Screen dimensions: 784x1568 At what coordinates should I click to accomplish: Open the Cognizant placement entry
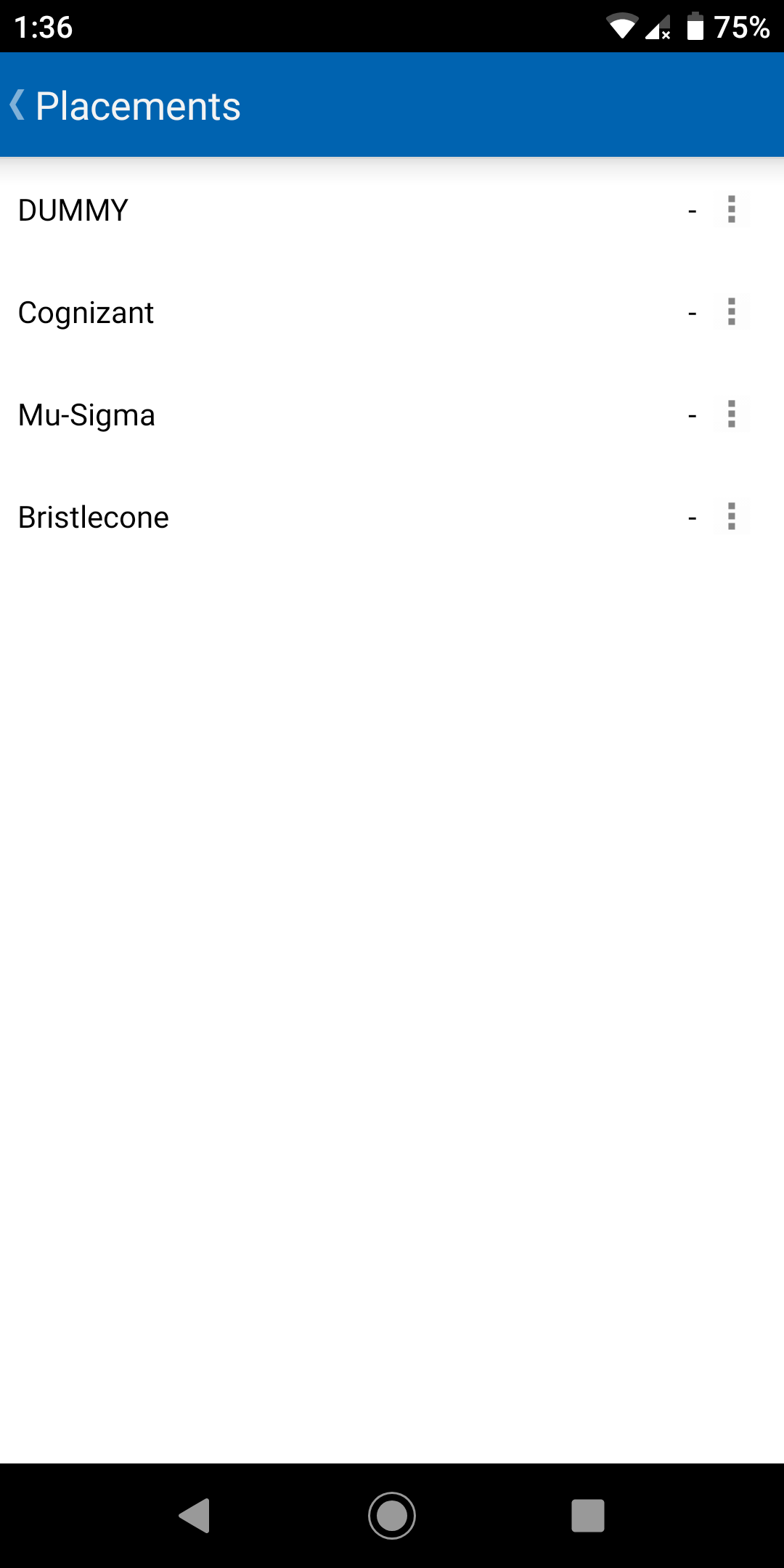coord(86,313)
